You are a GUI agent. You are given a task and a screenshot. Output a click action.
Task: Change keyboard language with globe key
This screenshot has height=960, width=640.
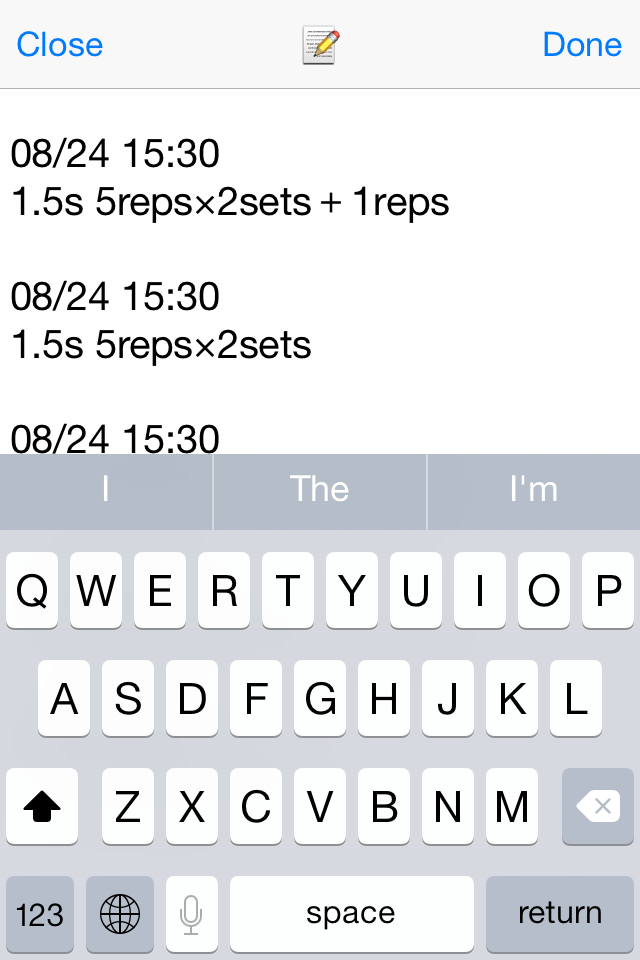(120, 913)
